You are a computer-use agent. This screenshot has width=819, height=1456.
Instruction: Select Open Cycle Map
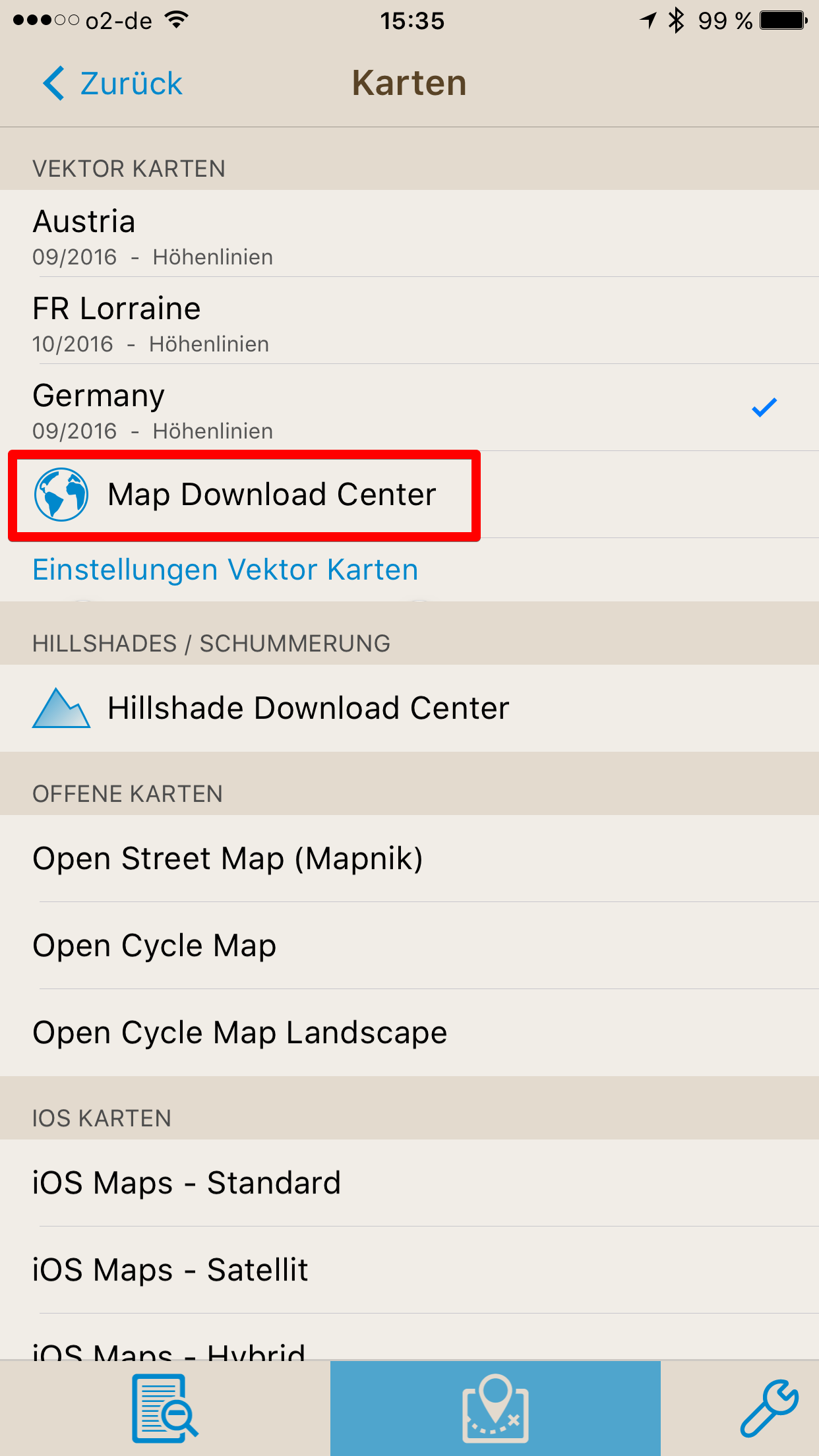(x=409, y=946)
